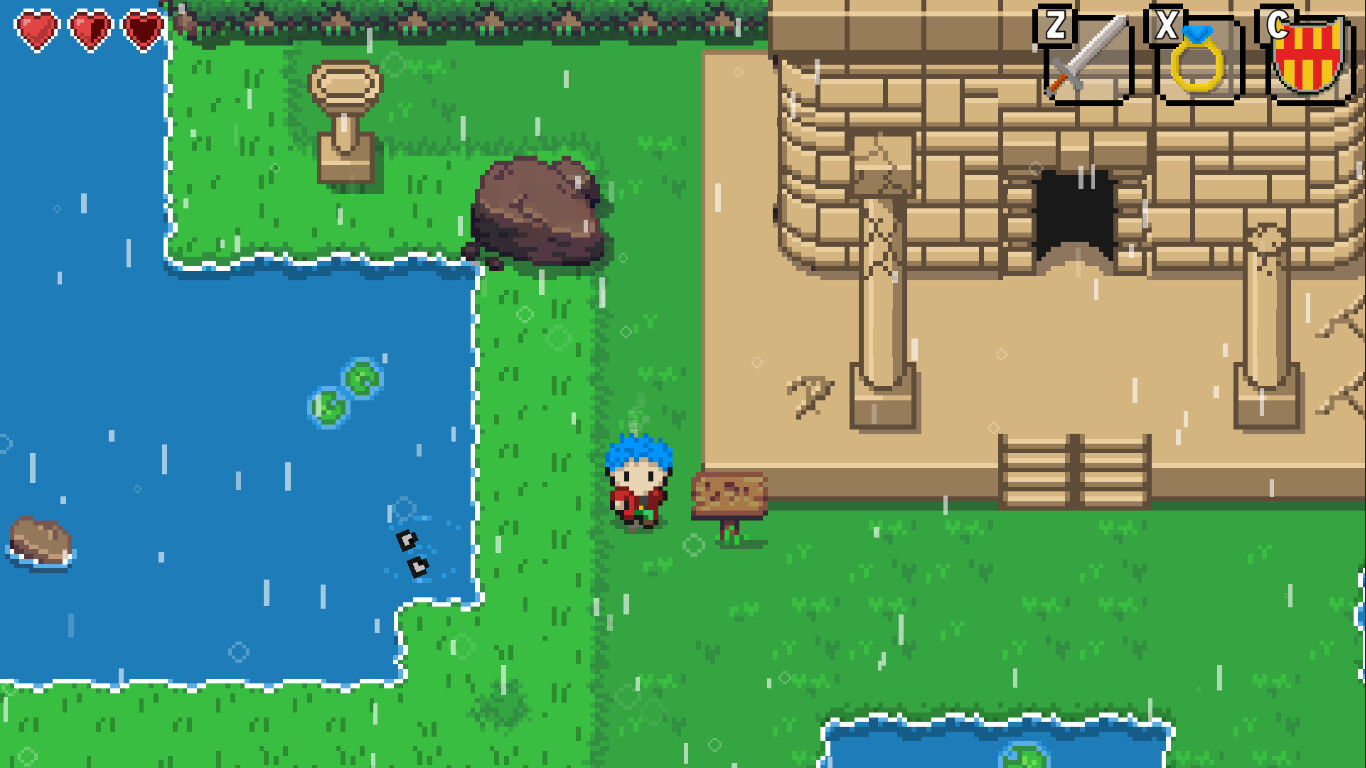This screenshot has height=768, width=1366.
Task: Use the sword in the Z slot
Action: pyautogui.click(x=1088, y=58)
